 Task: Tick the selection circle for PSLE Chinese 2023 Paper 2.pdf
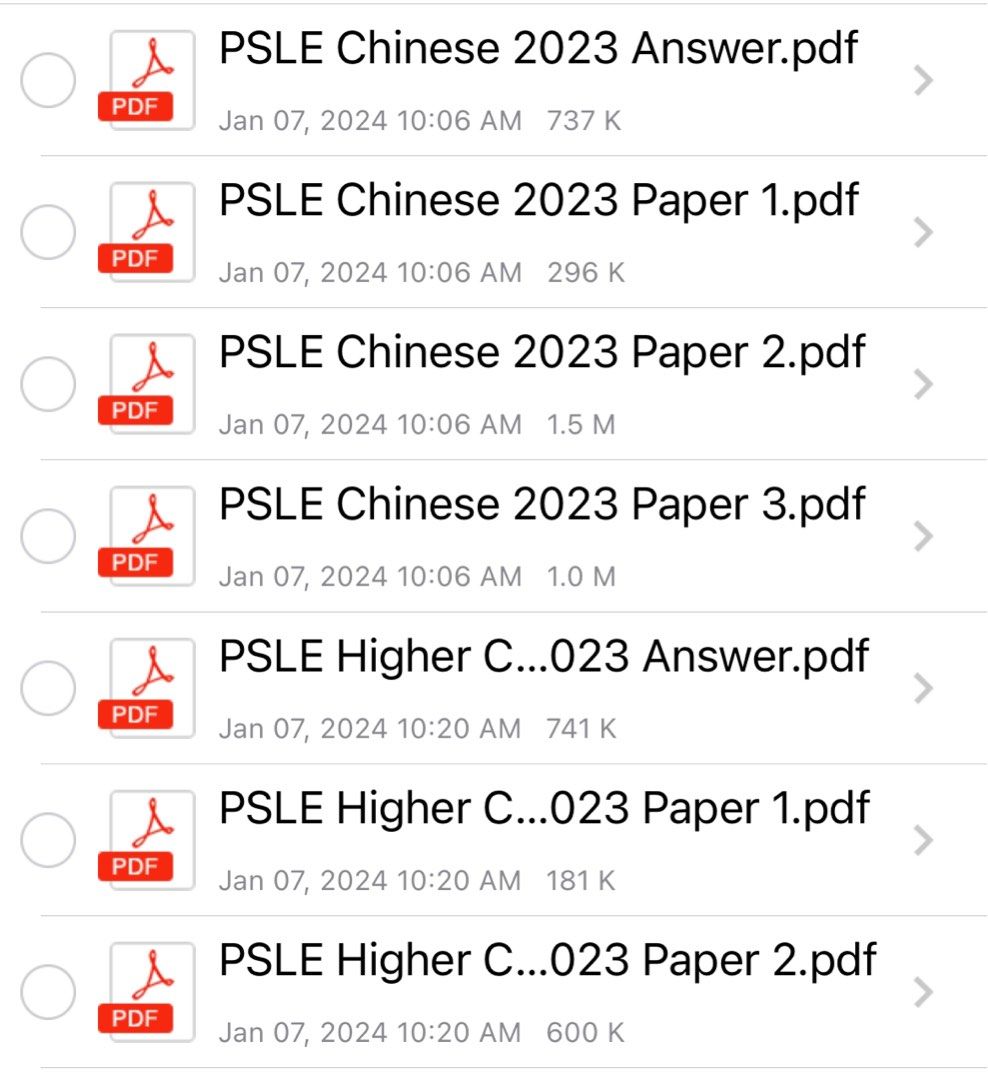47,382
